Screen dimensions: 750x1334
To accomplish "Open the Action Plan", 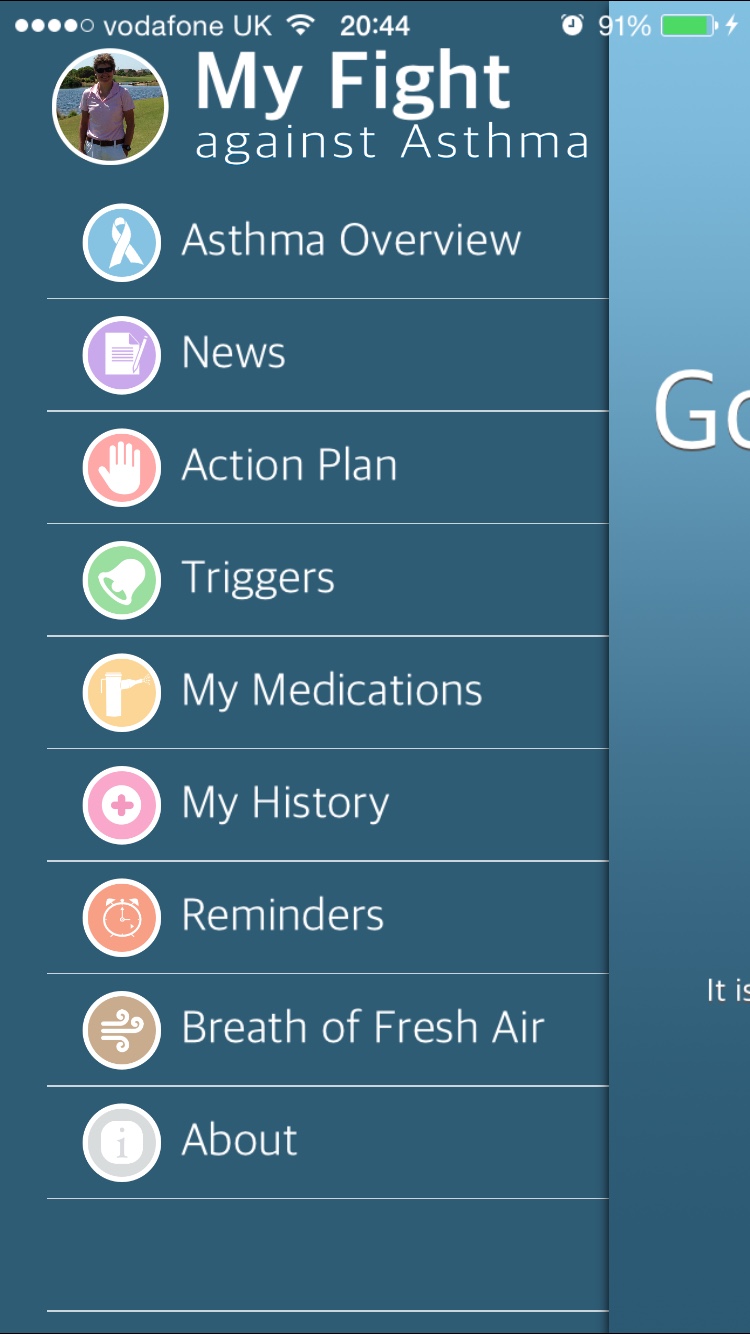I will 289,466.
